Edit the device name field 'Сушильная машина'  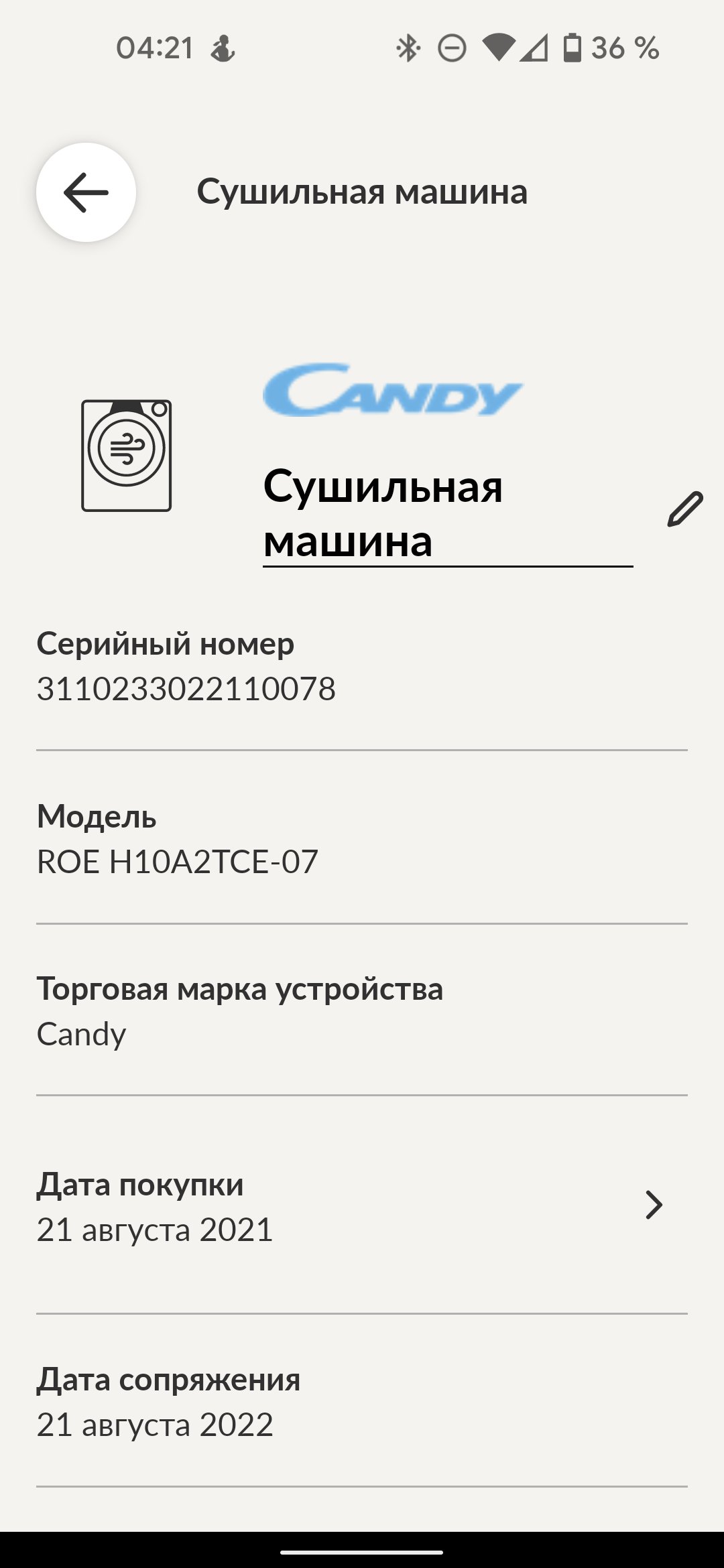click(x=447, y=513)
